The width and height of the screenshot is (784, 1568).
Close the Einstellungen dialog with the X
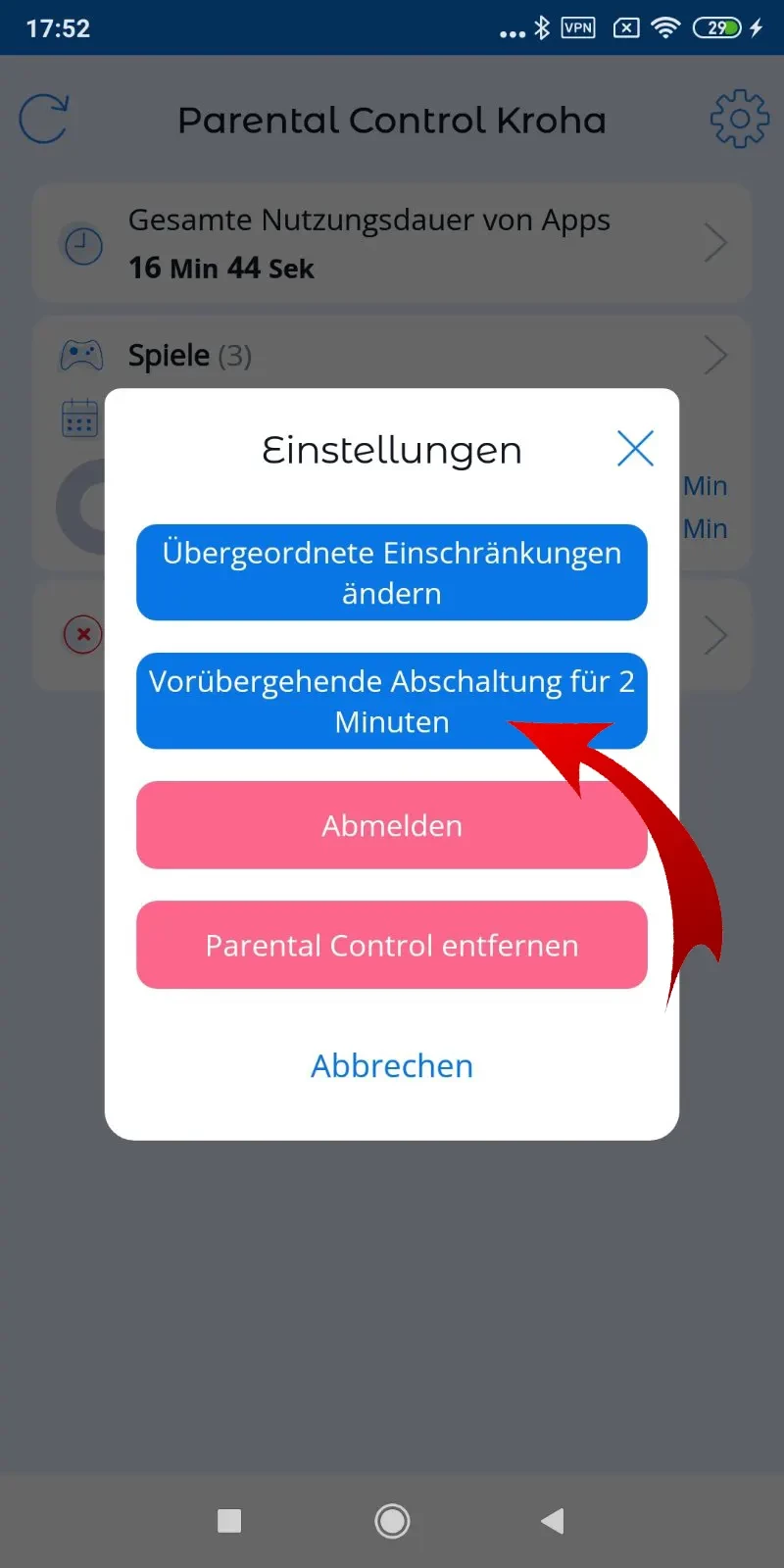tap(635, 449)
